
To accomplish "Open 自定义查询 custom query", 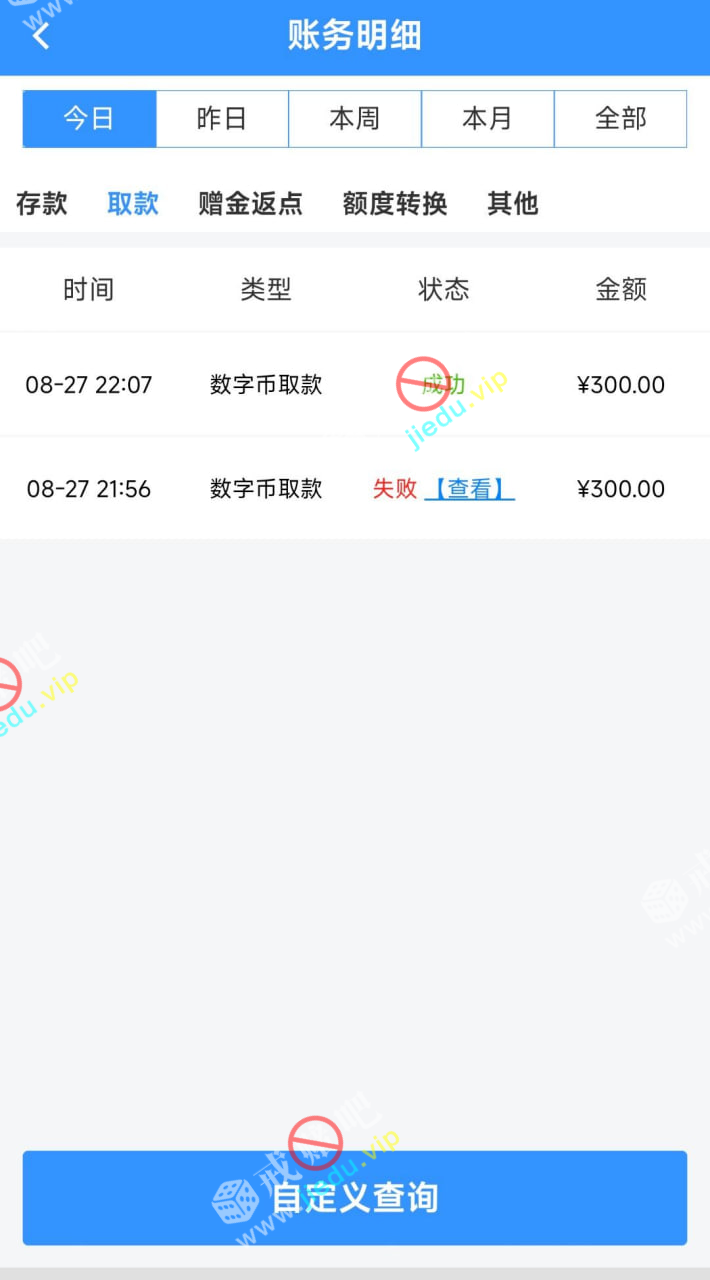I will 355,1197.
